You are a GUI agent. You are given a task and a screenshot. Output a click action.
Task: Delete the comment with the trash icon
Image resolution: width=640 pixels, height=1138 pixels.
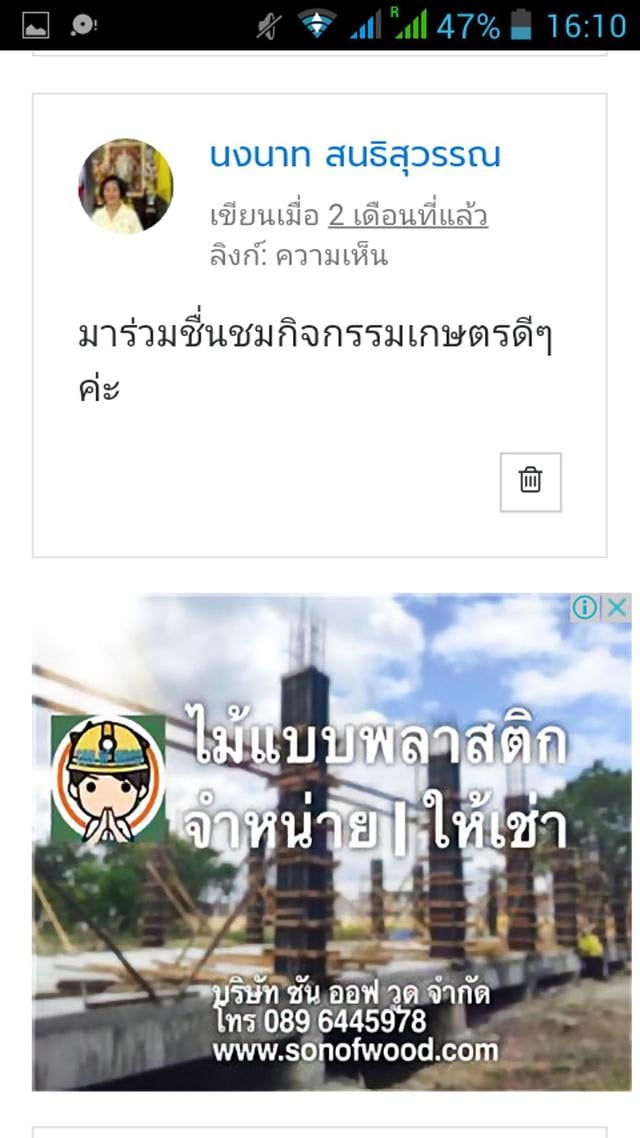pyautogui.click(x=530, y=482)
